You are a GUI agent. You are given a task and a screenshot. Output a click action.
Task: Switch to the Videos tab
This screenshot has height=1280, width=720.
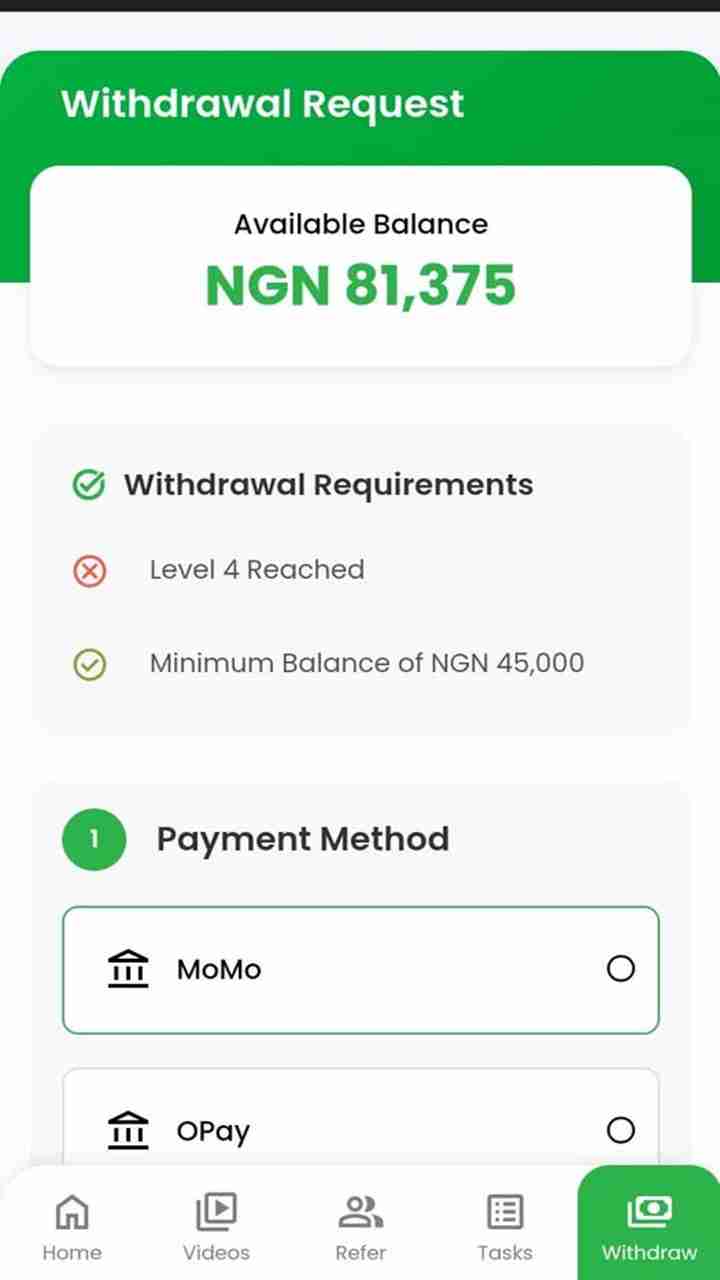pos(216,1226)
